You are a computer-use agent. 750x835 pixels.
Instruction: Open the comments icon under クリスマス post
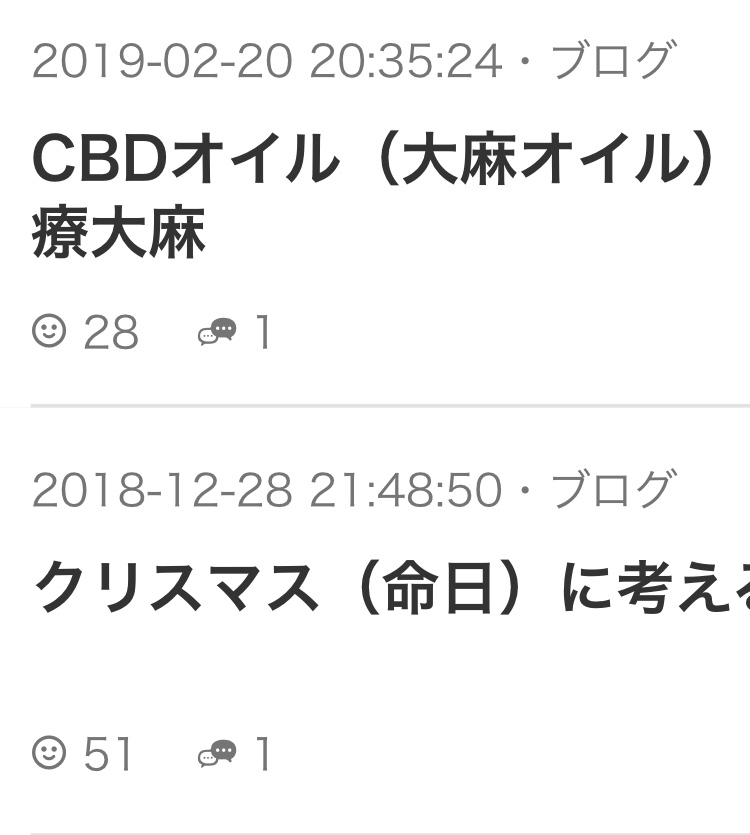[x=217, y=753]
